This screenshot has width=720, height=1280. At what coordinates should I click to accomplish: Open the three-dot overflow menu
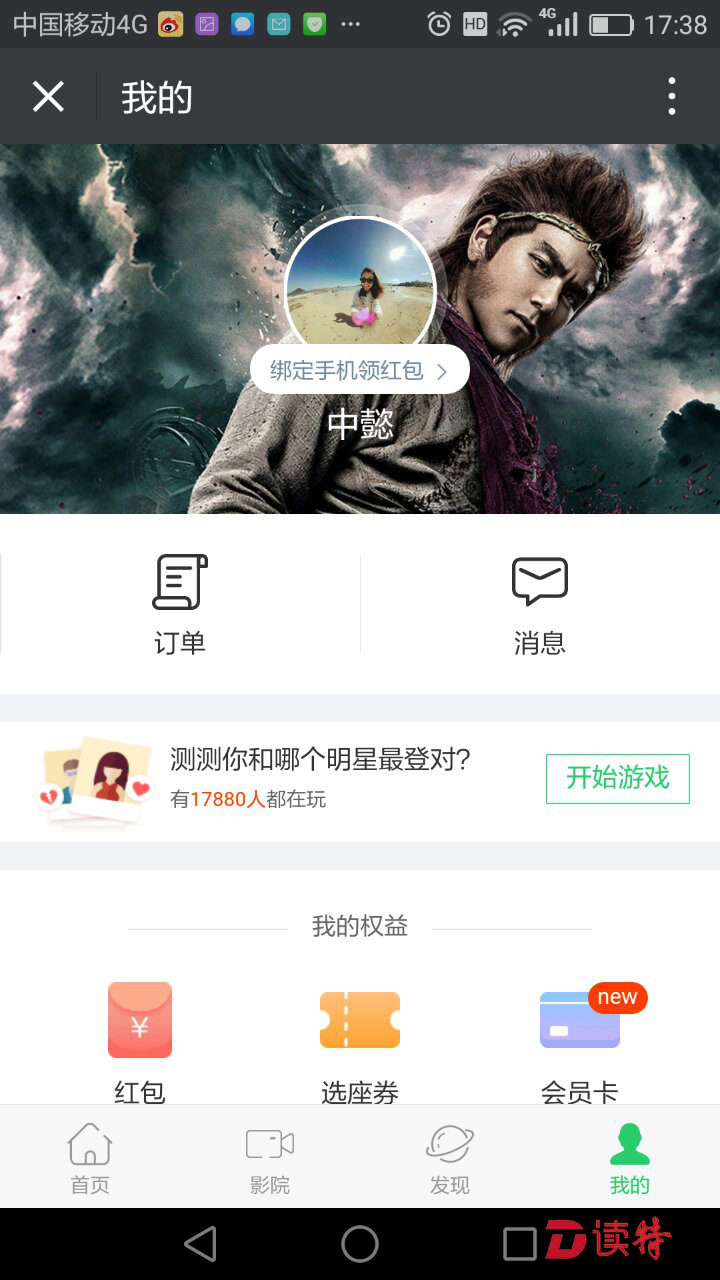pos(672,97)
